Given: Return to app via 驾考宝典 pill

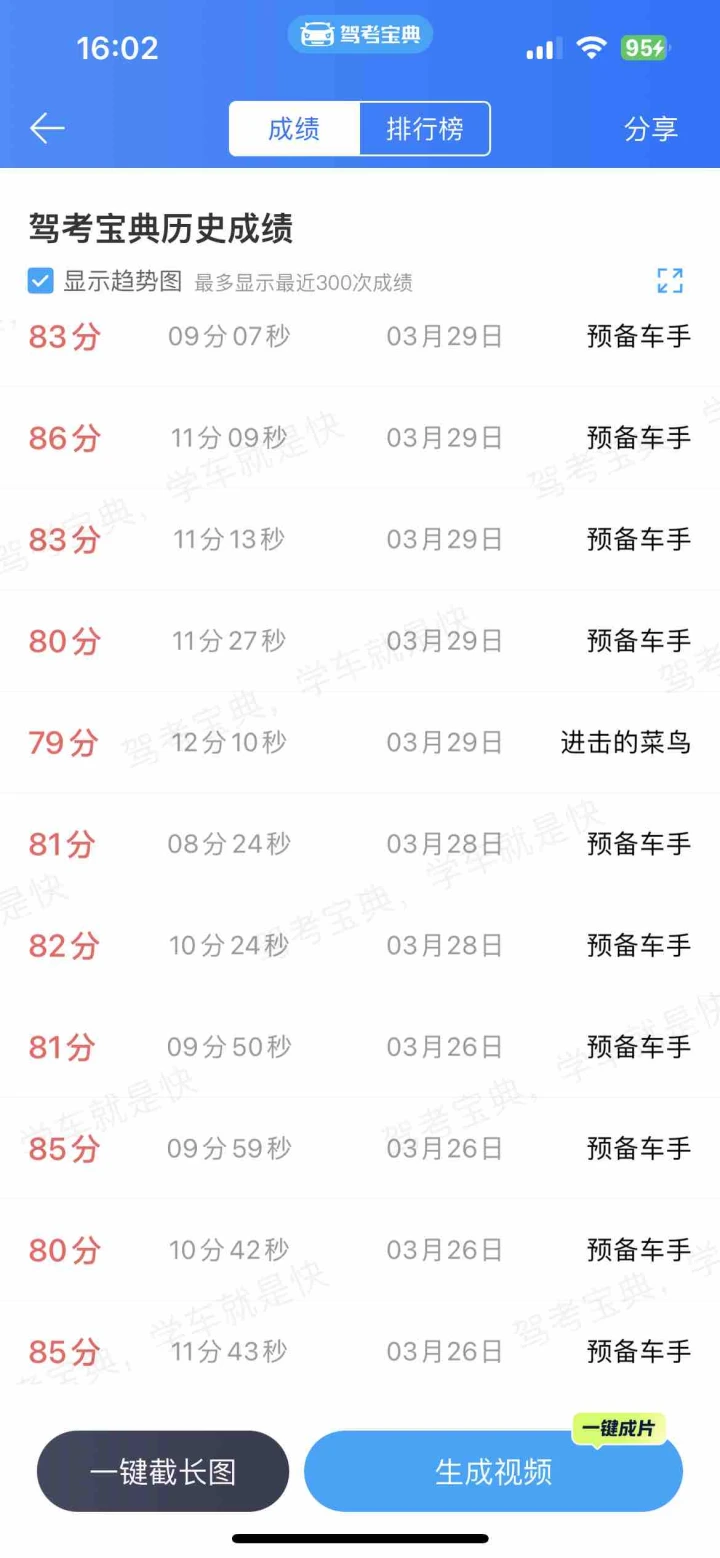Looking at the screenshot, I should (360, 36).
